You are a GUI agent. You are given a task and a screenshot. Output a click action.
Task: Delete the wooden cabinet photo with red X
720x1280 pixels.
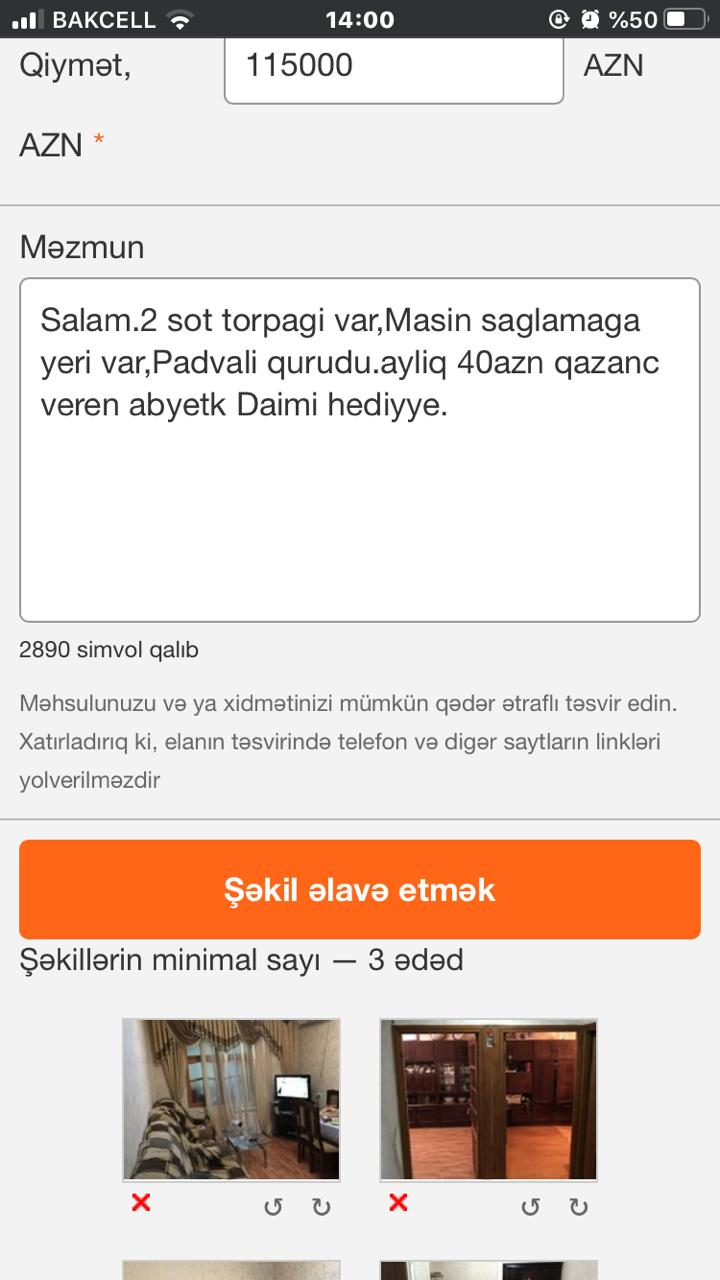coord(398,1203)
